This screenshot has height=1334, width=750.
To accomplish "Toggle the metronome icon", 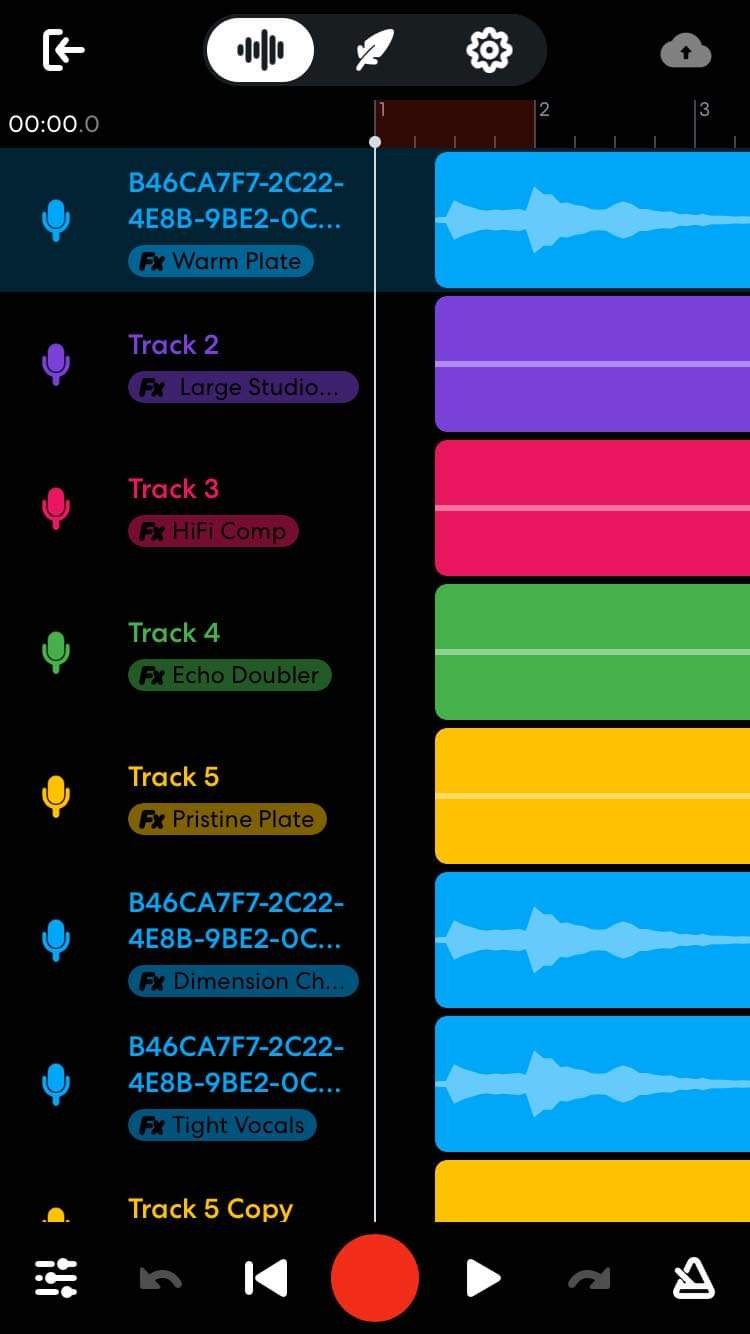I will [693, 1278].
